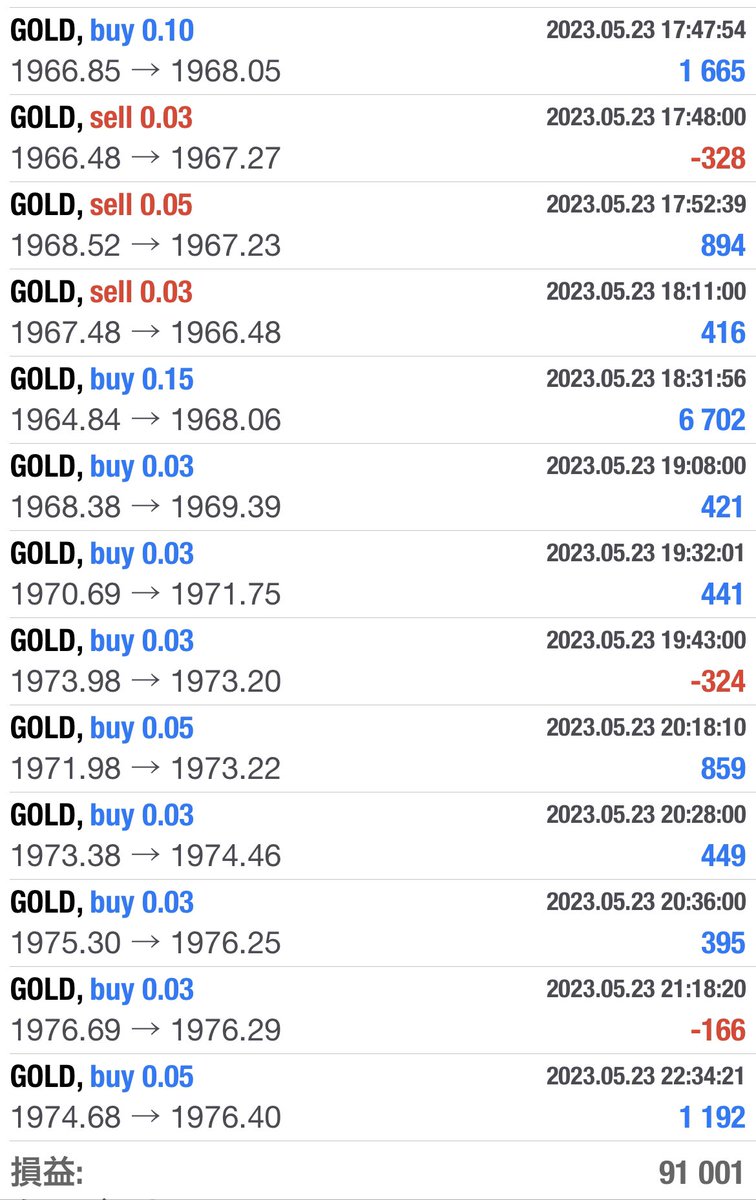Tap the GOLD buy trade at 20:36:00
Viewport: 756px width, 1200px height.
click(x=378, y=921)
